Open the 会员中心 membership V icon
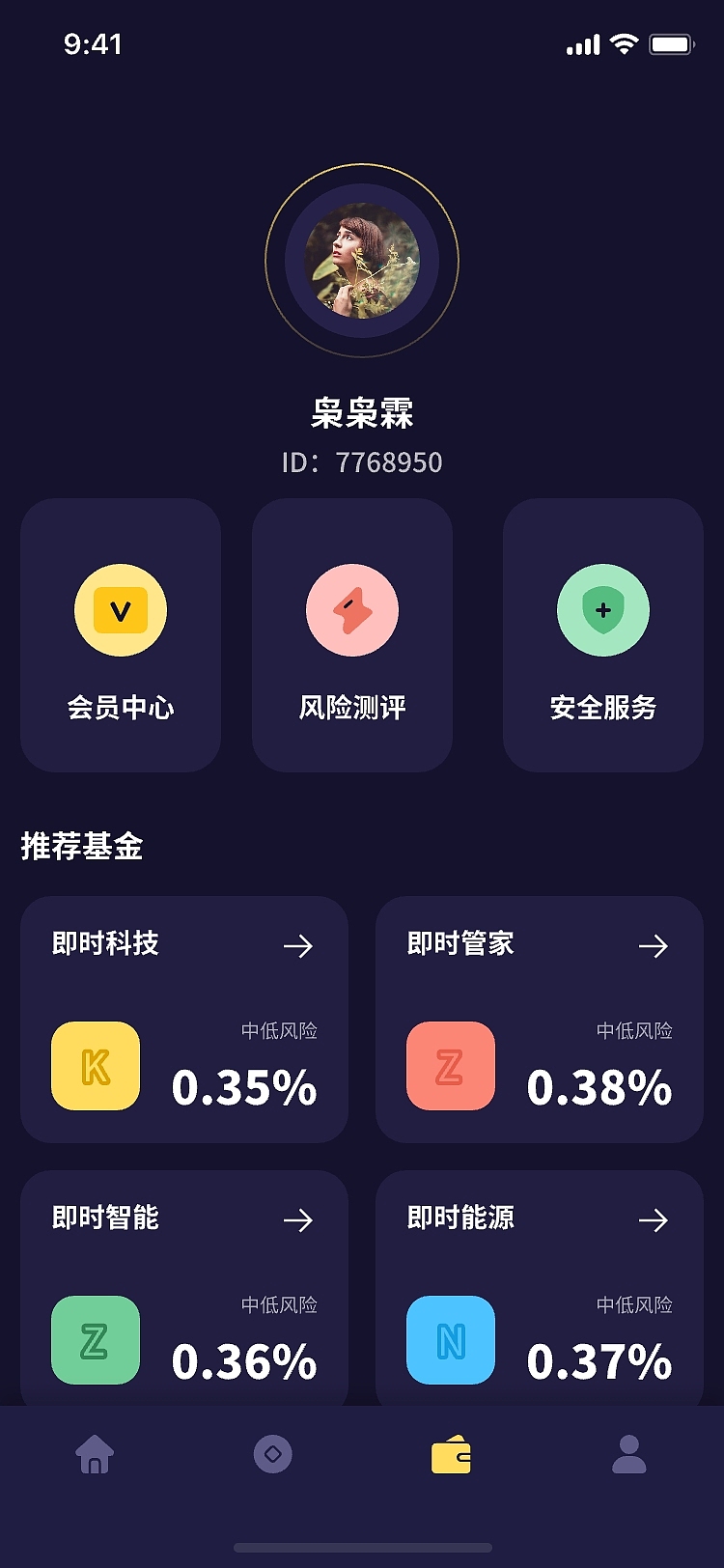Viewport: 724px width, 1568px height. pos(120,610)
